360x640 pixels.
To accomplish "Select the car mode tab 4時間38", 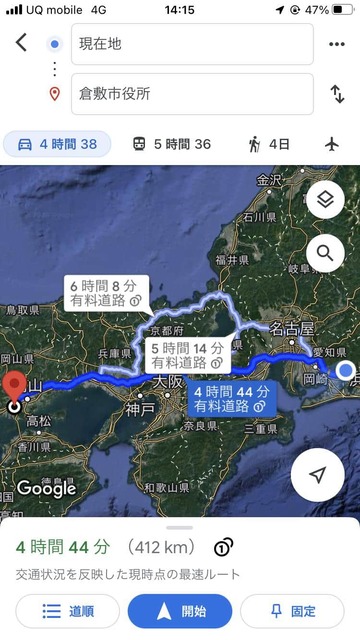I will click(x=57, y=144).
